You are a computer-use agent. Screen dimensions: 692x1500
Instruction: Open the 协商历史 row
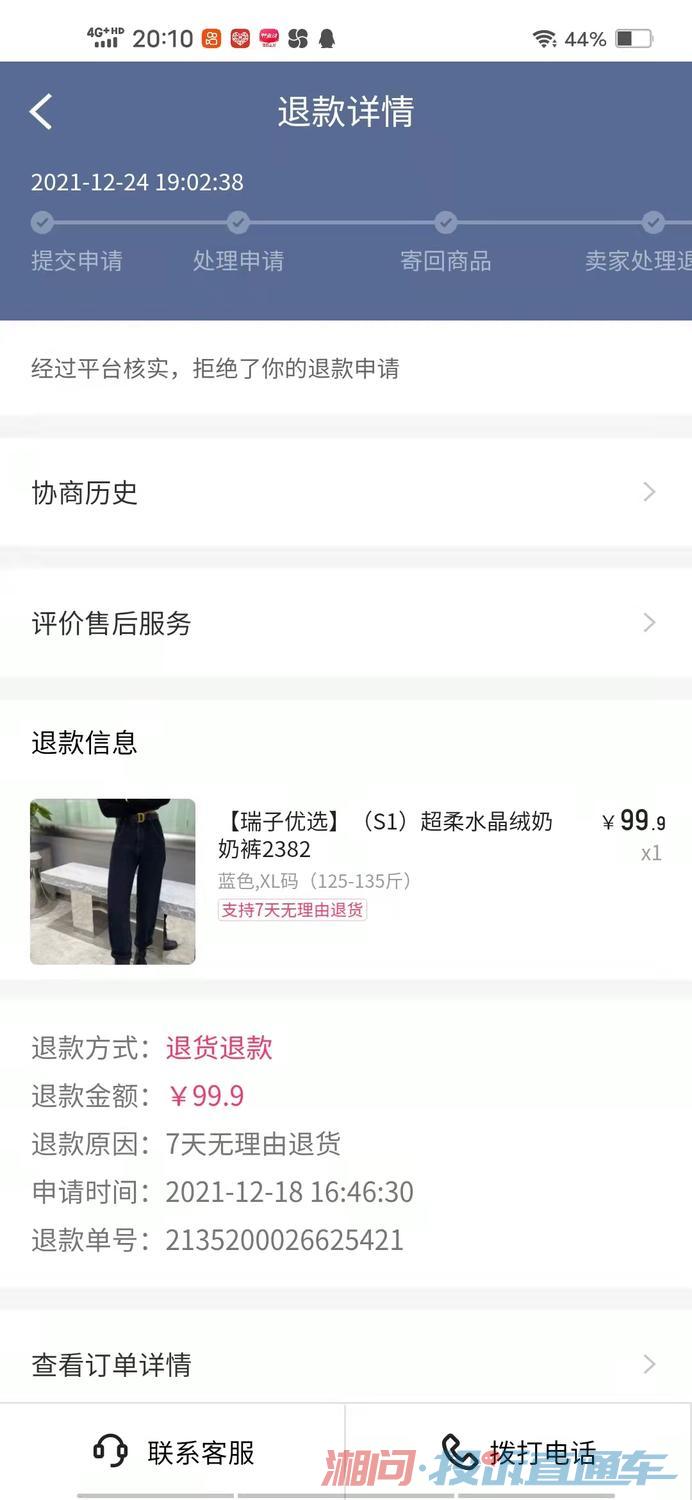[345, 492]
